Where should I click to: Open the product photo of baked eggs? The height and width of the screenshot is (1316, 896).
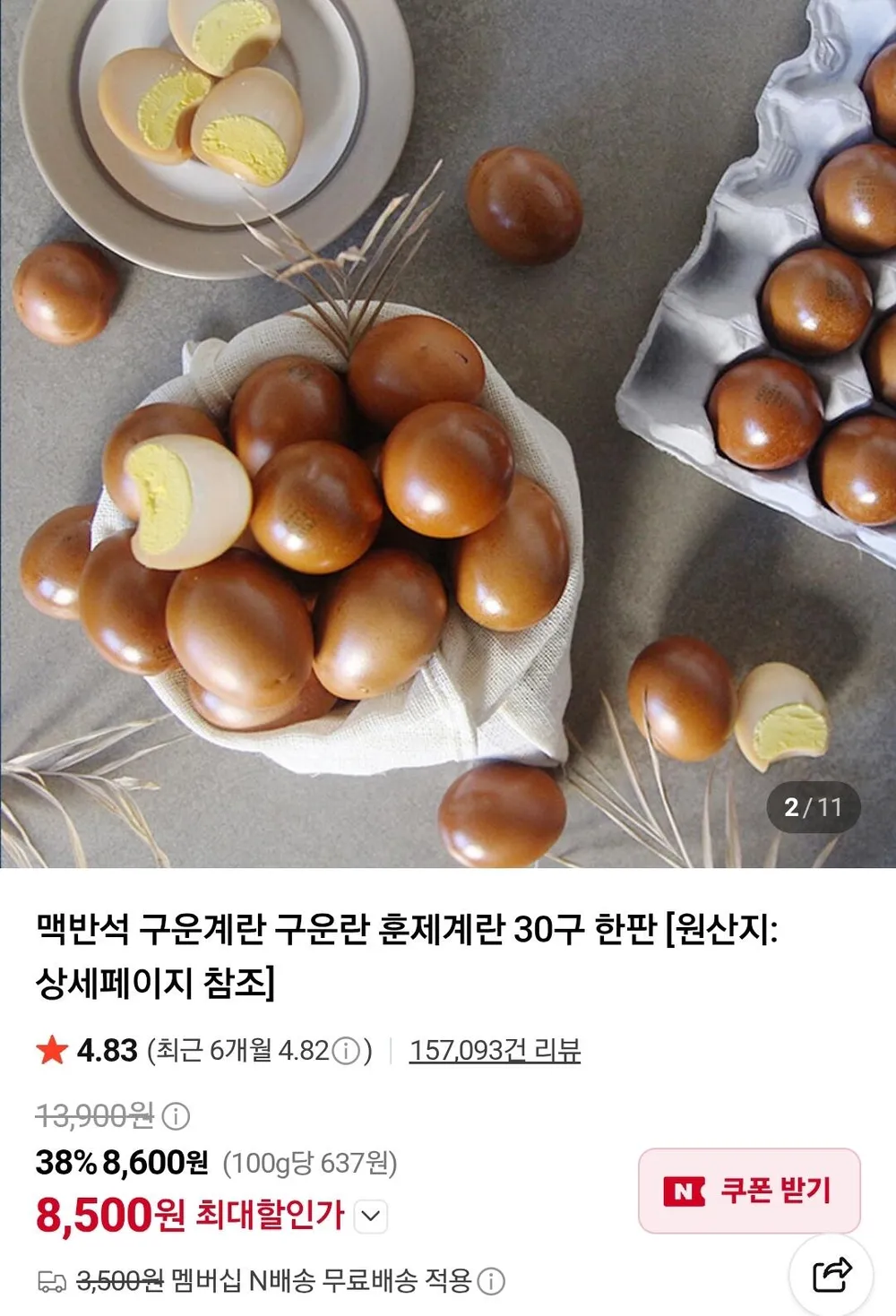448,434
